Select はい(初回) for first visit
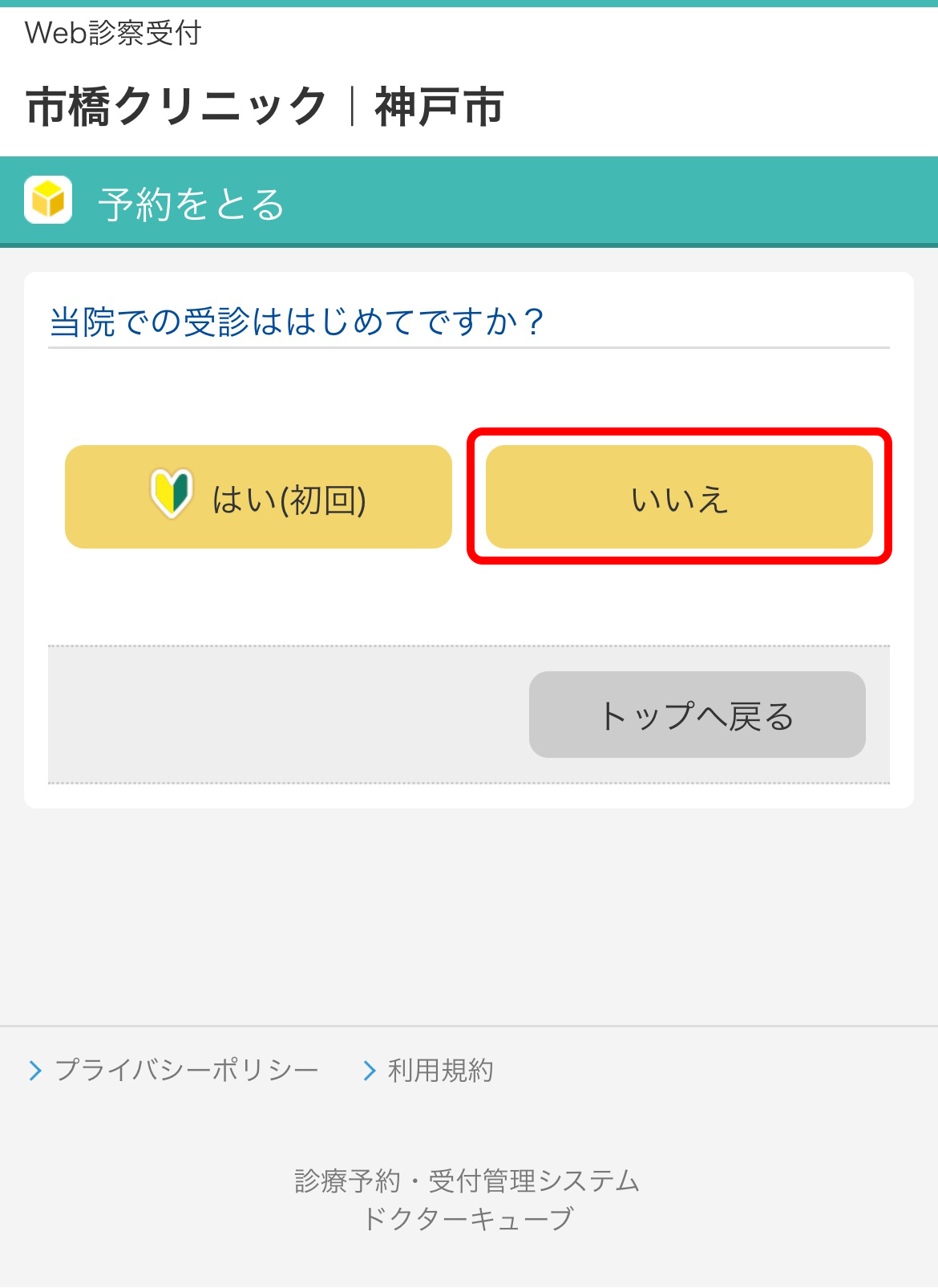This screenshot has width=938, height=1288. (x=258, y=497)
